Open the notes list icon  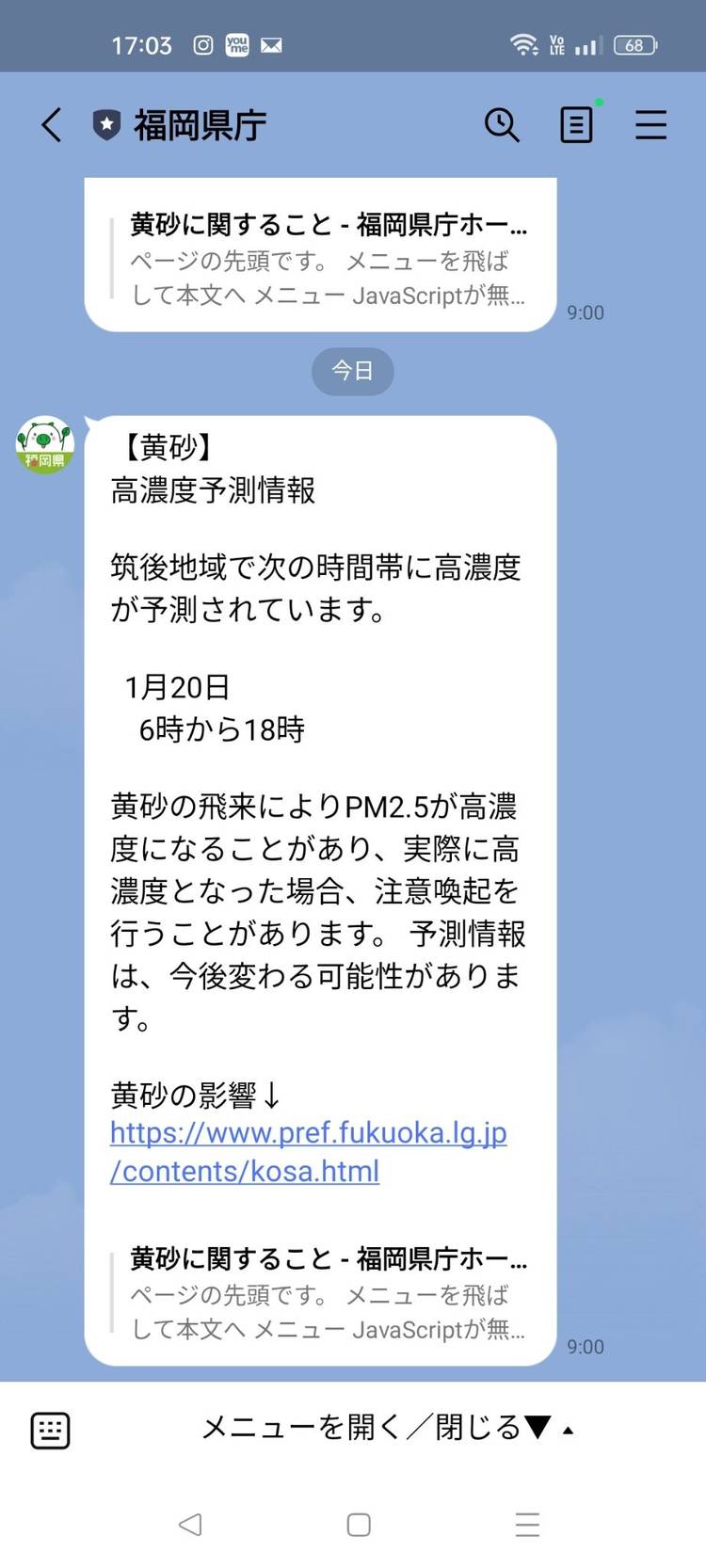click(x=576, y=124)
